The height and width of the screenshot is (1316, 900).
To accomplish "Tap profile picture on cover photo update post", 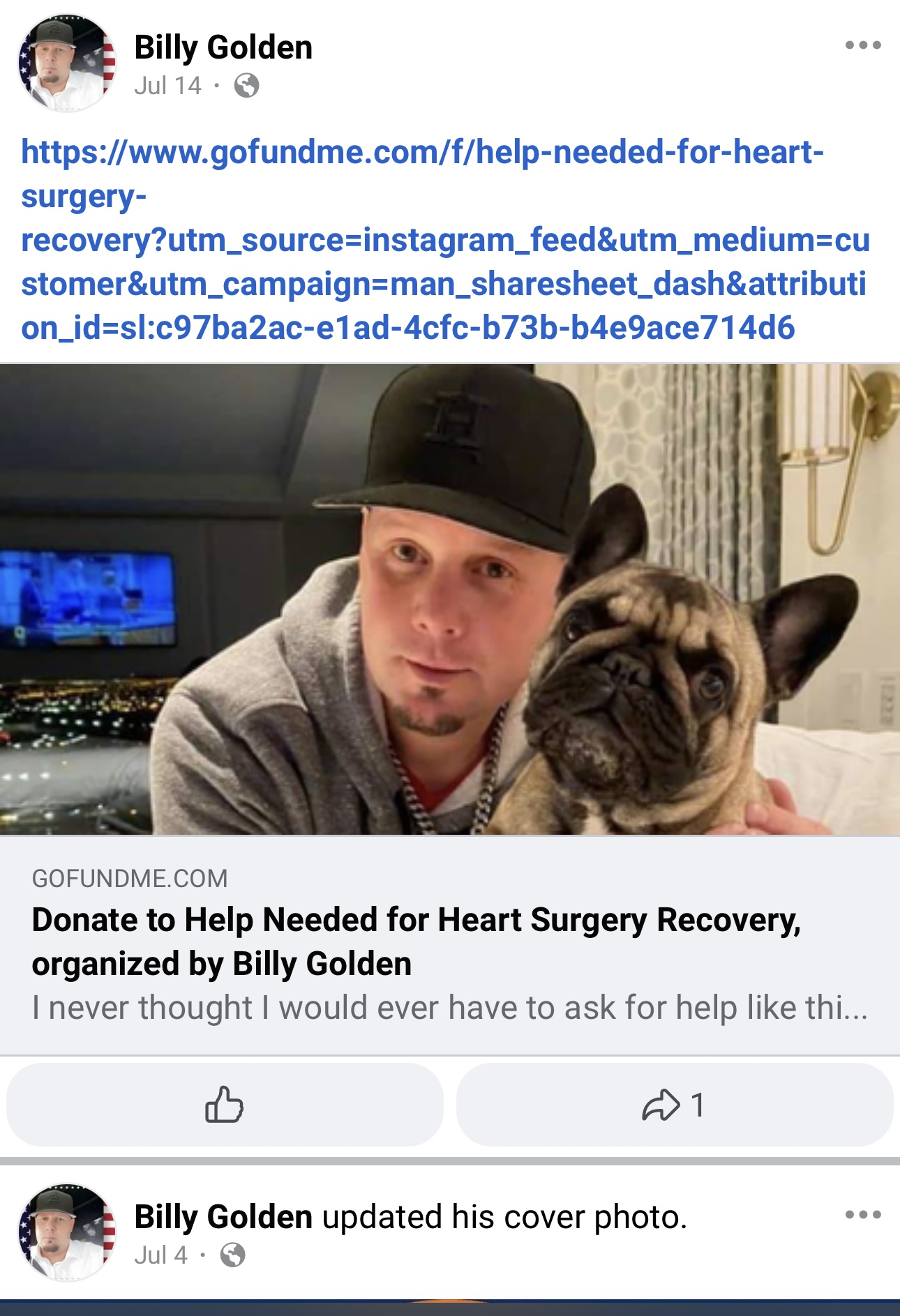I will (67, 1232).
